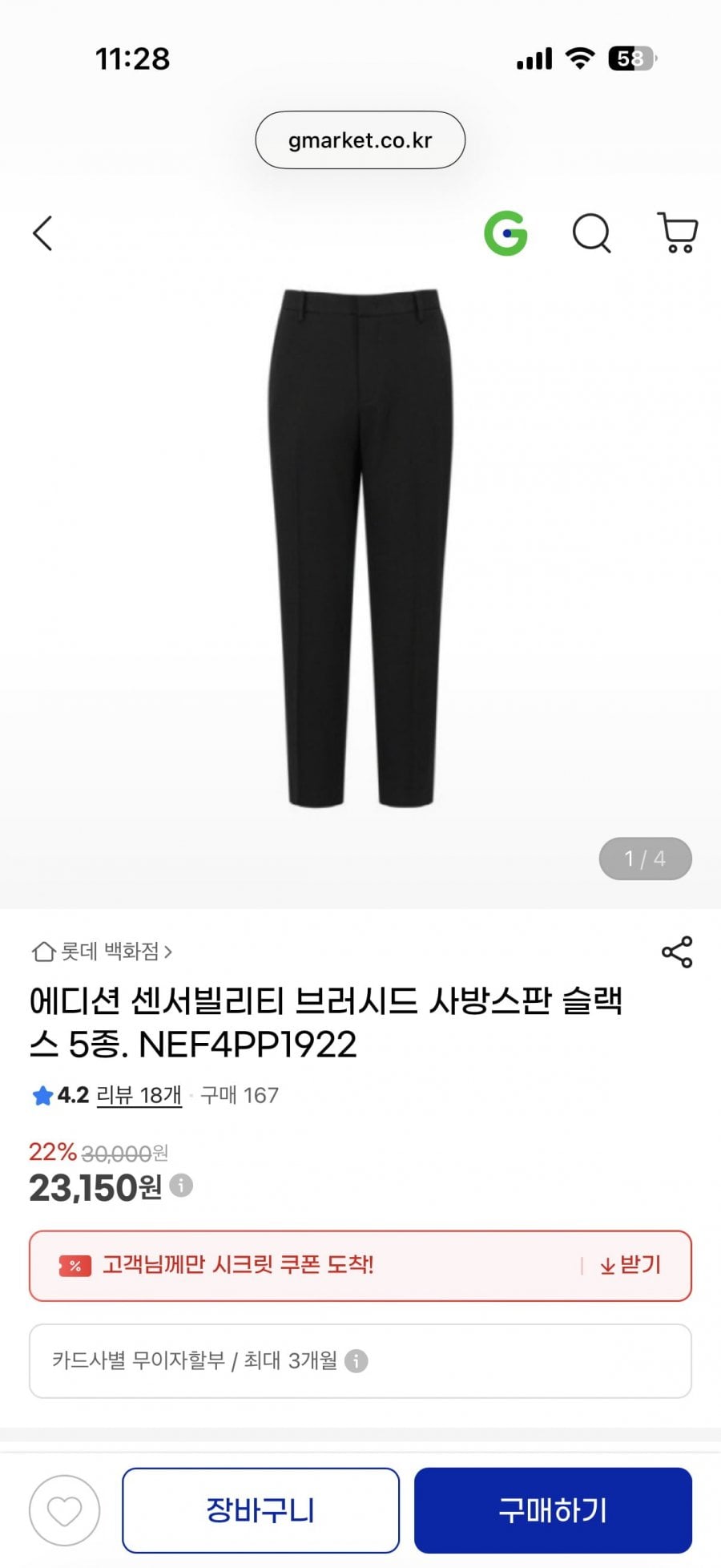Image resolution: width=721 pixels, height=1568 pixels.
Task: Tap 구매하기 to buy now
Action: pyautogui.click(x=553, y=1510)
